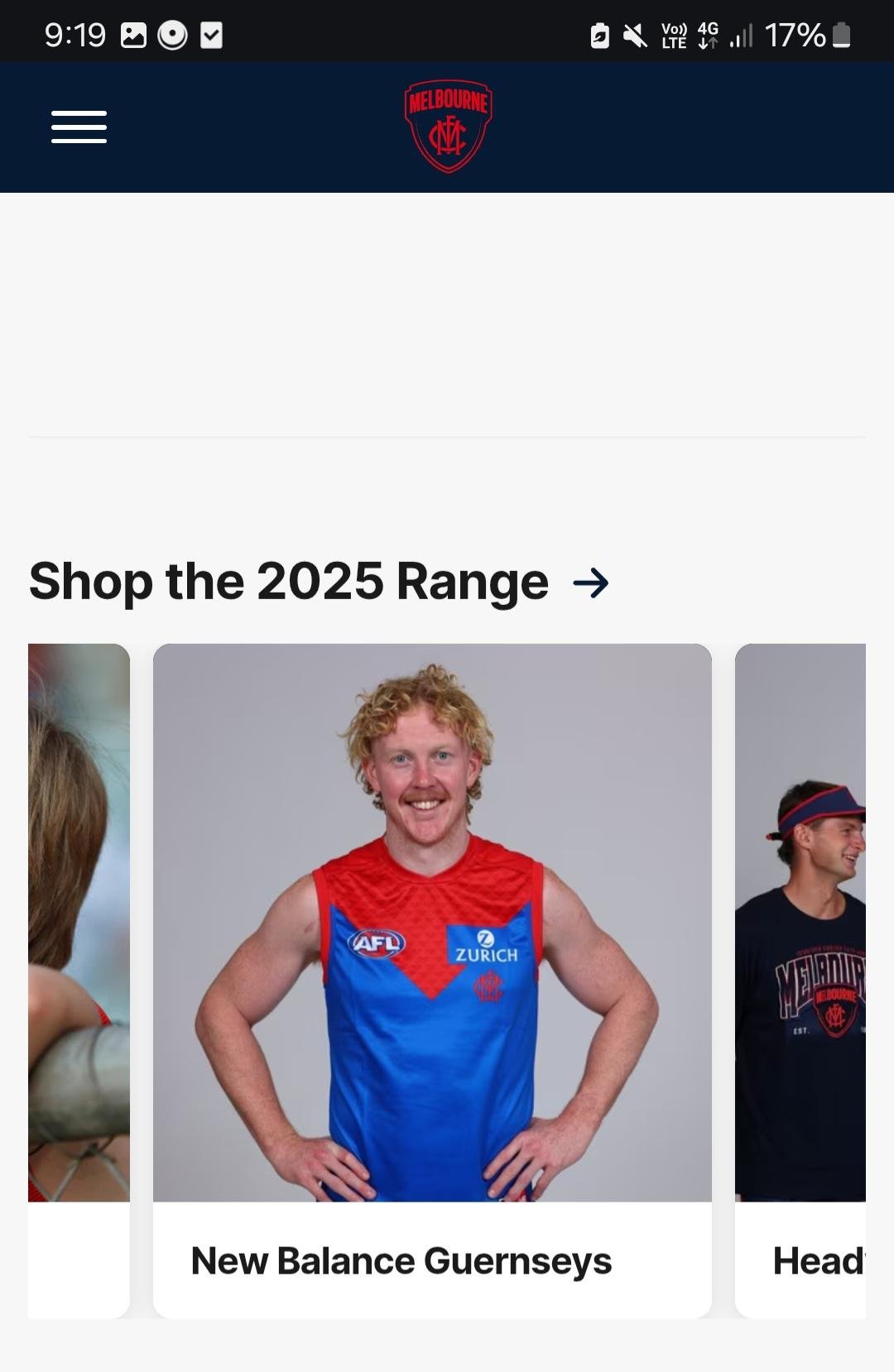
Task: Open the Headwear card with the visor
Action: pos(800,980)
